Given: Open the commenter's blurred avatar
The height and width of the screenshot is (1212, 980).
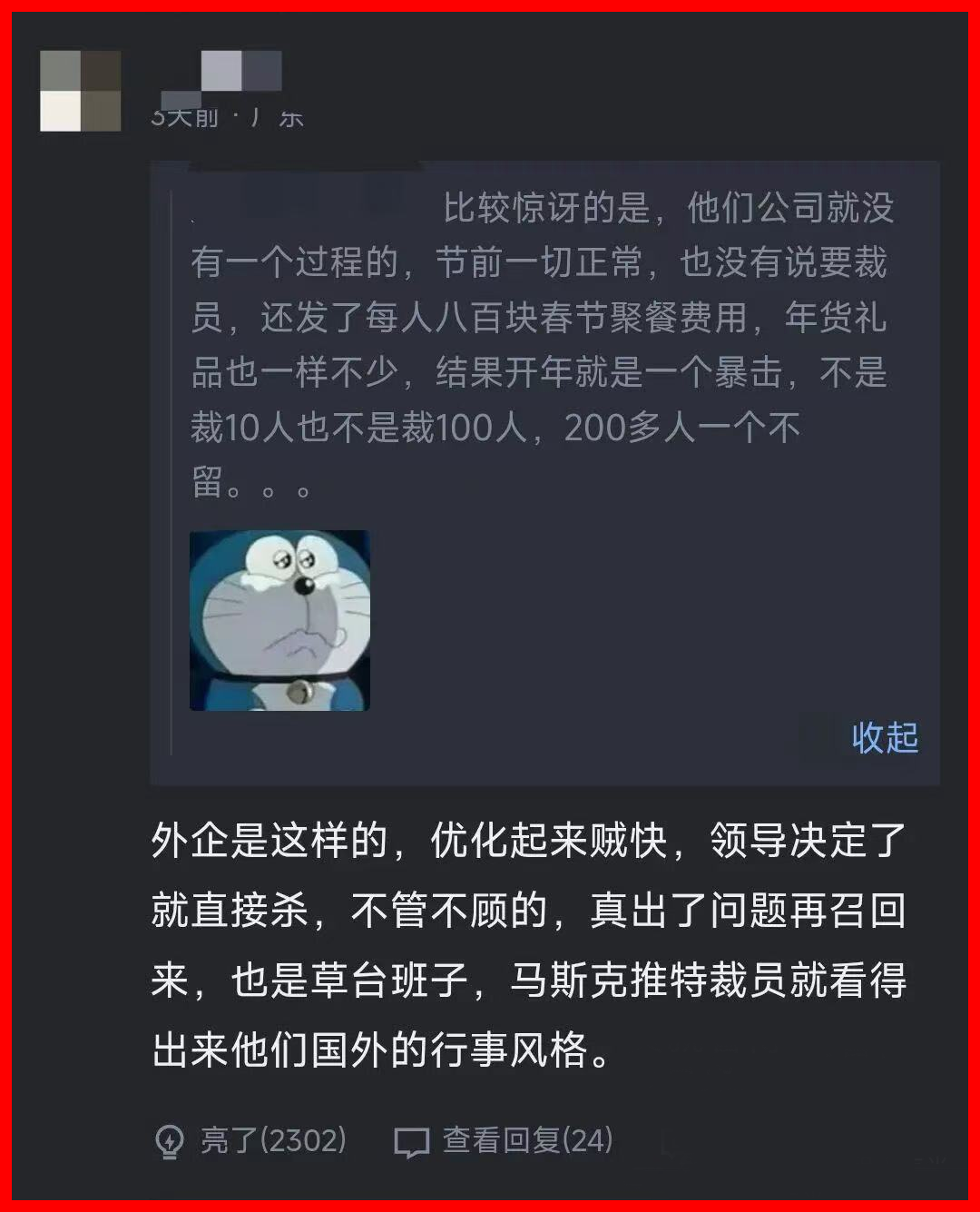Looking at the screenshot, I should [x=81, y=91].
